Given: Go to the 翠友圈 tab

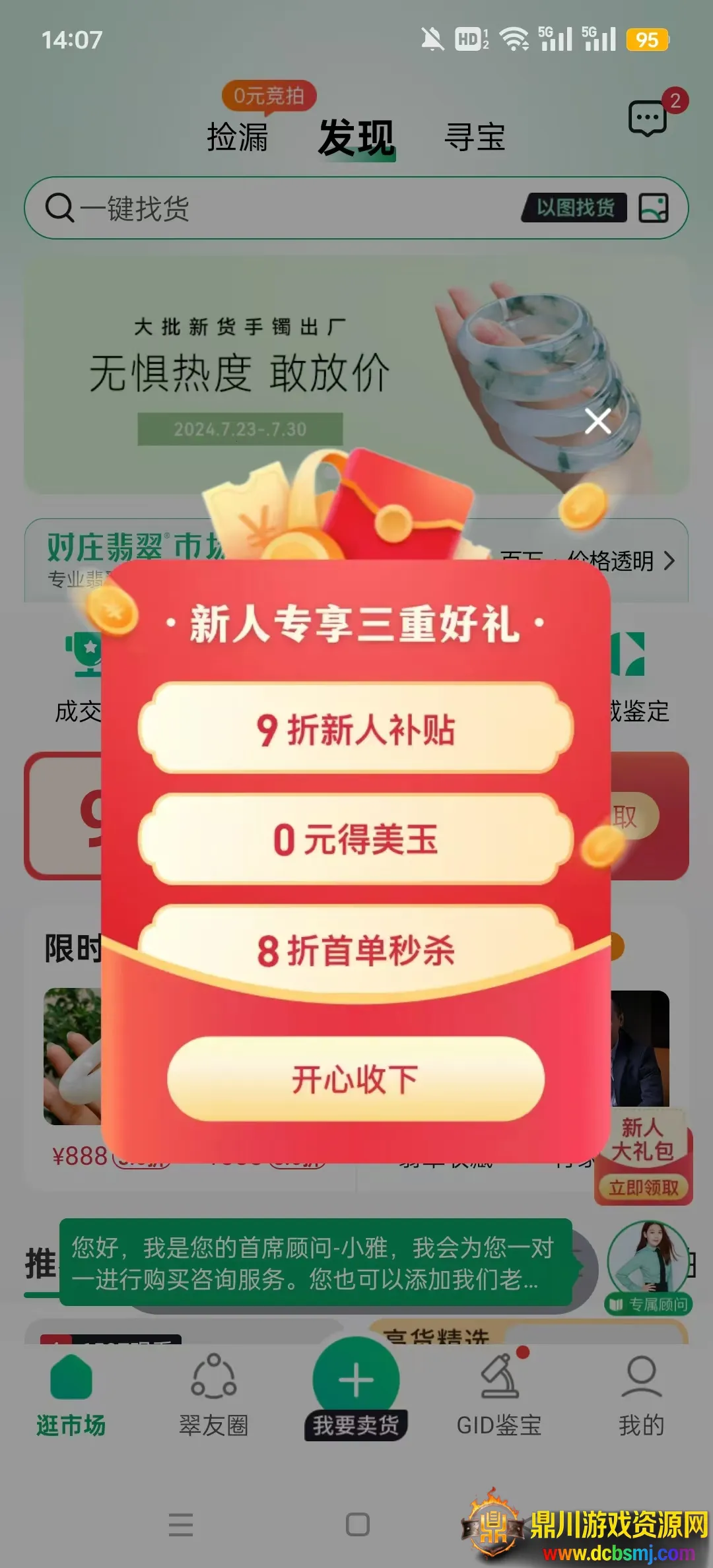Looking at the screenshot, I should click(x=213, y=1394).
